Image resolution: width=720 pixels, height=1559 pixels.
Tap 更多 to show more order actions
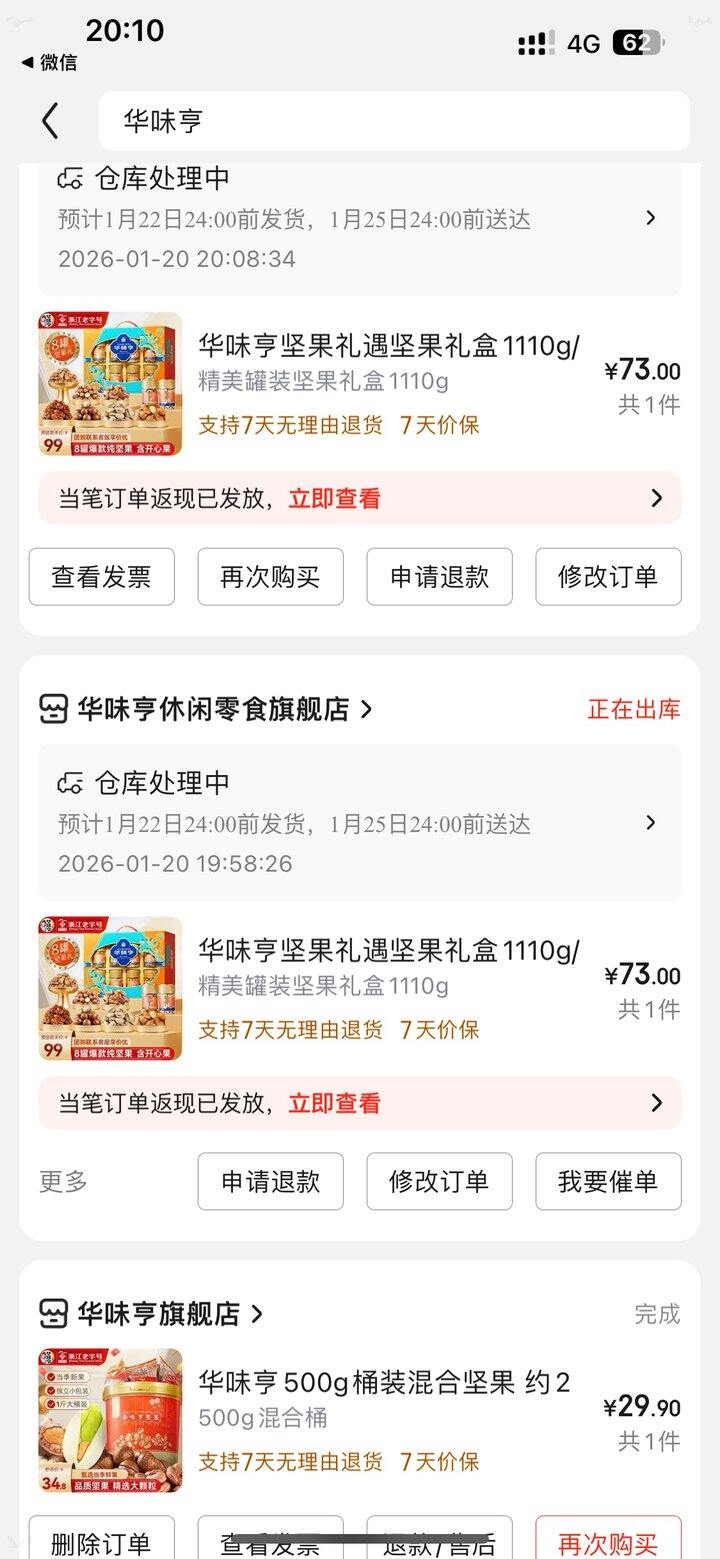63,1181
